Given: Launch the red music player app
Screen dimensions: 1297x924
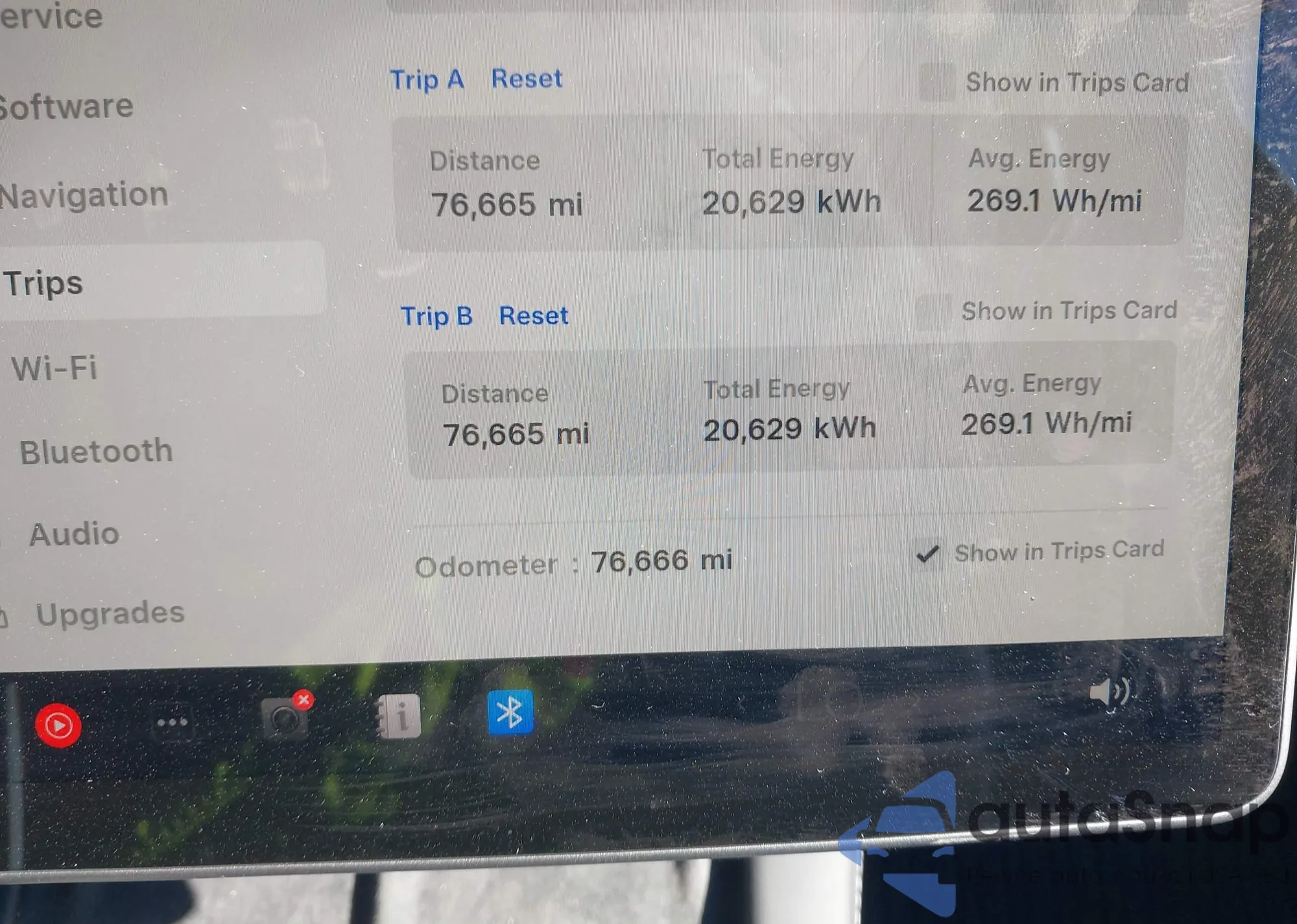Looking at the screenshot, I should (x=58, y=725).
